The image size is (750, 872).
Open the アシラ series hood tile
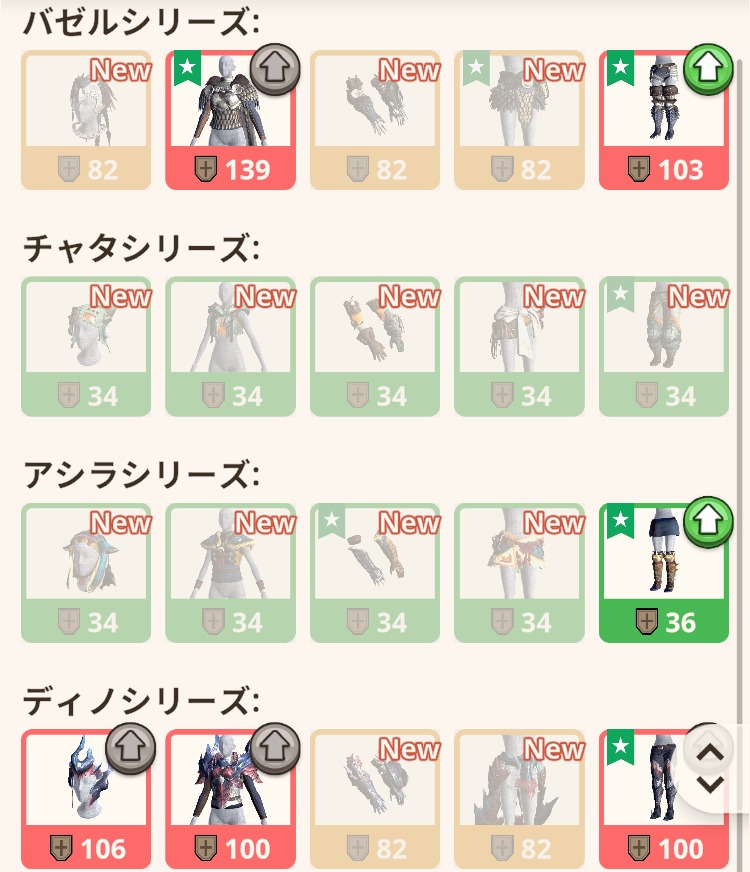pyautogui.click(x=86, y=573)
